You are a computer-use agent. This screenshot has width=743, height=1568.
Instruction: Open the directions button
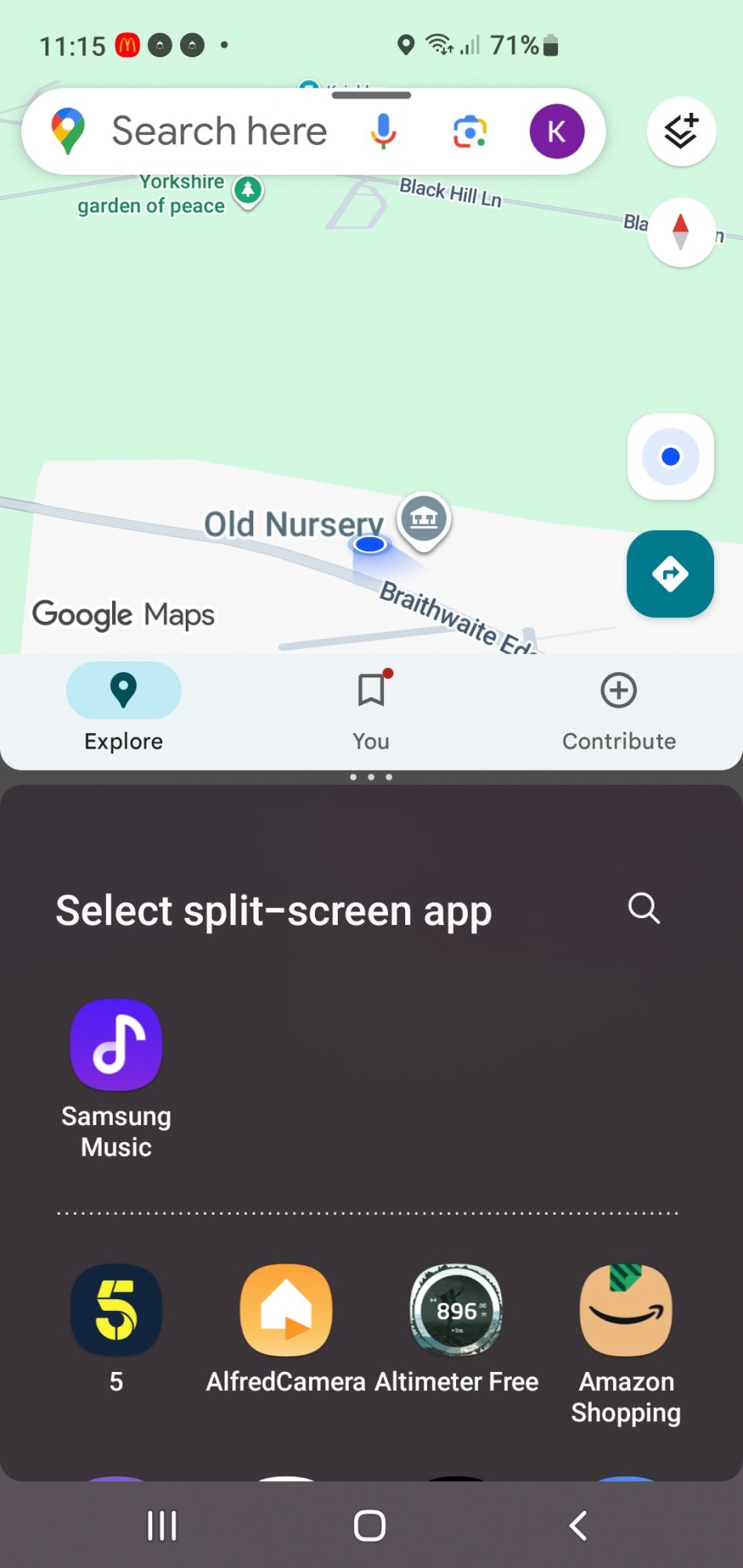pyautogui.click(x=670, y=574)
